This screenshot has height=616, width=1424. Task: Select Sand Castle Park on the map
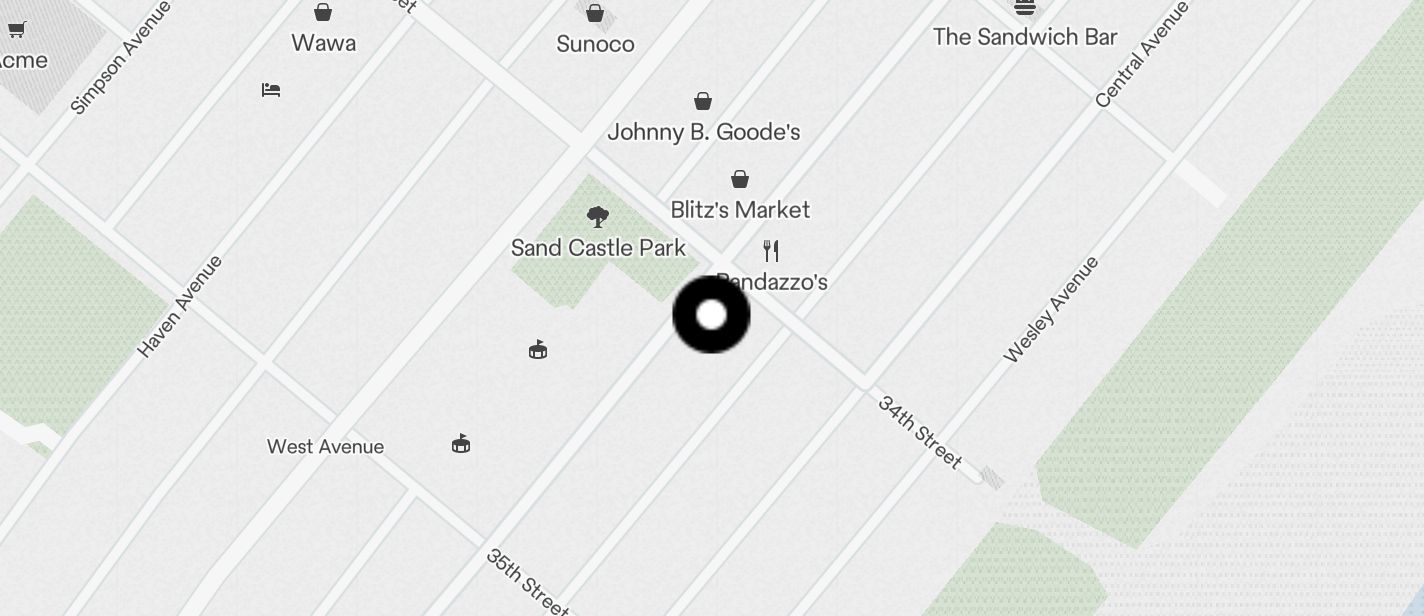pos(598,217)
